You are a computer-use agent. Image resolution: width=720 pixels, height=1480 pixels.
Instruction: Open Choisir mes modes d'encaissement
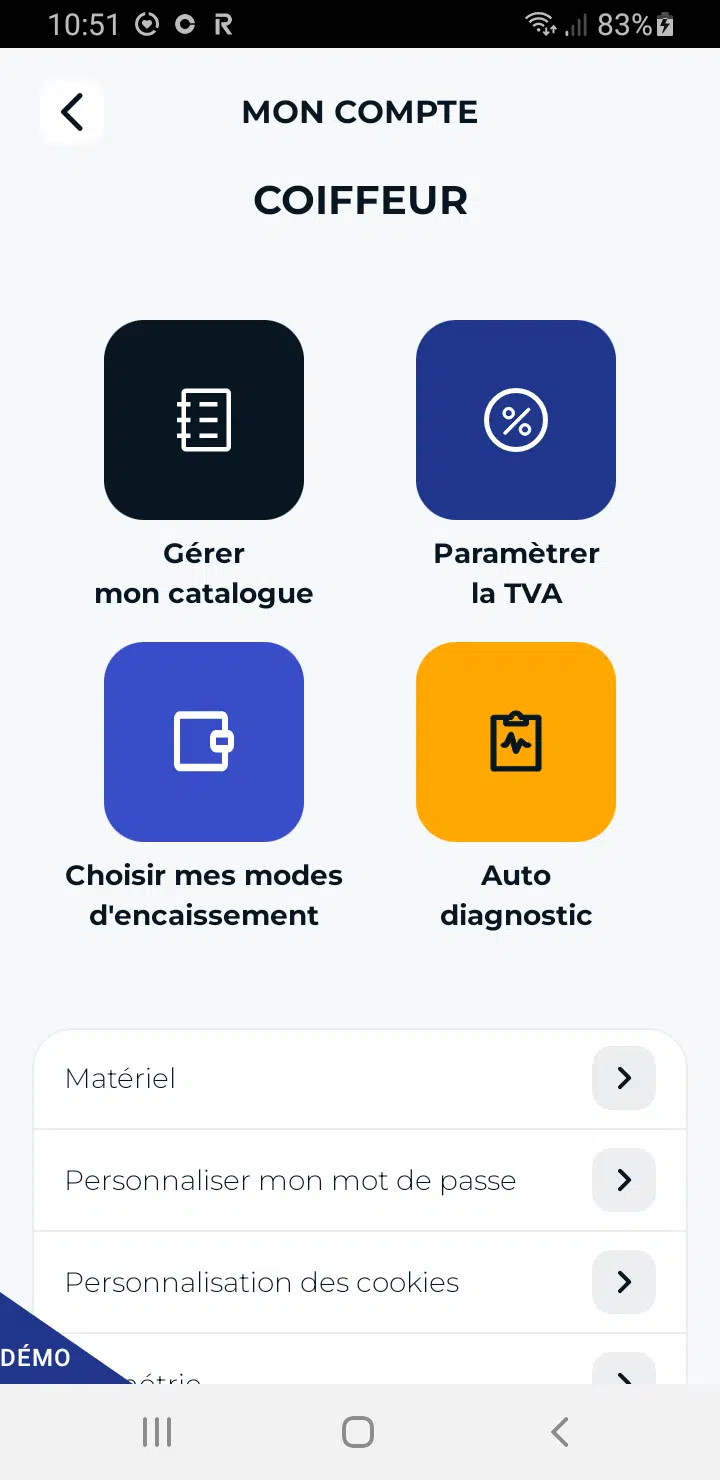[204, 741]
